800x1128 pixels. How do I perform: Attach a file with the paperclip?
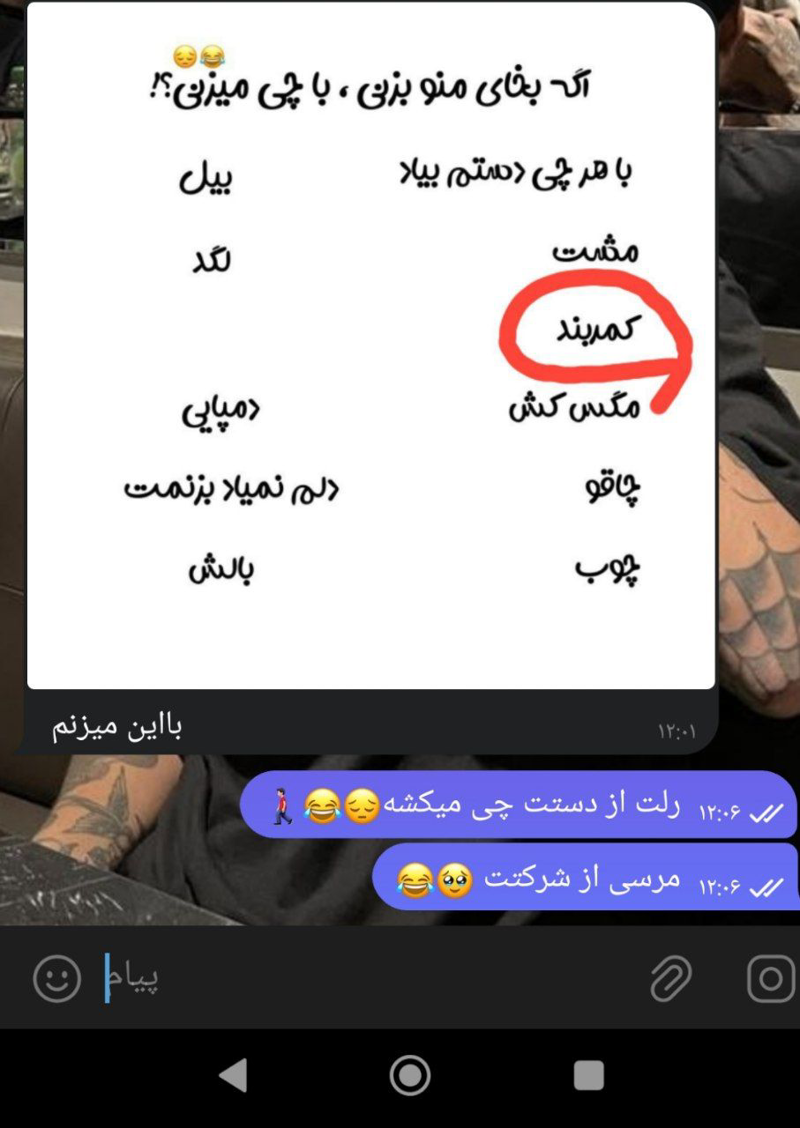[670, 979]
